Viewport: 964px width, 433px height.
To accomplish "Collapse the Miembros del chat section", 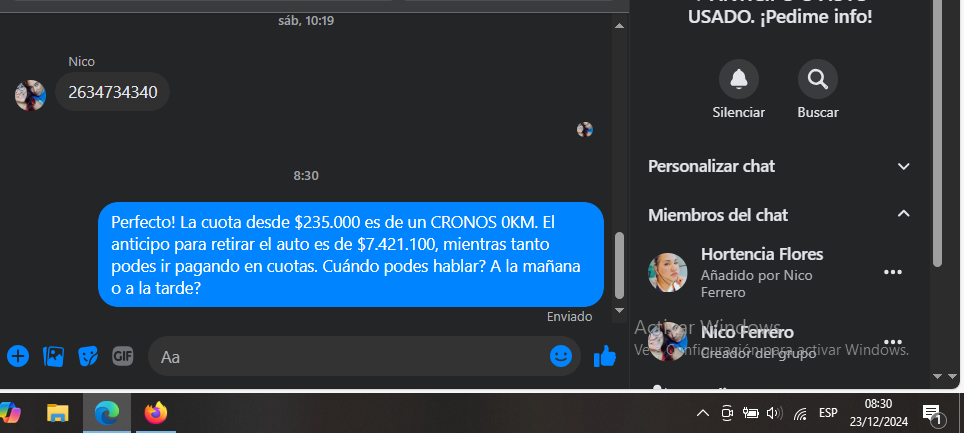I will 903,214.
